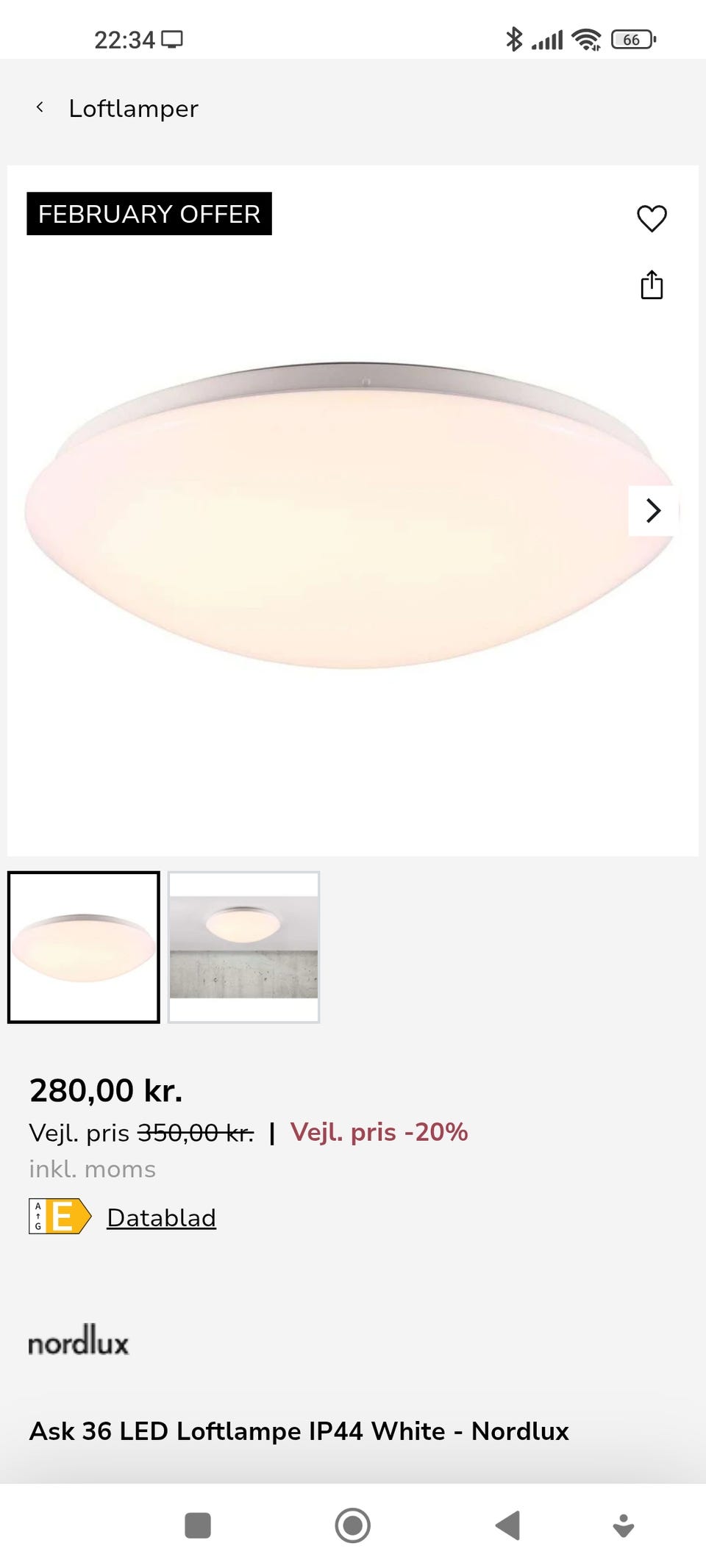This screenshot has height=1568, width=706.
Task: Select the currently highlighted lamp thumbnail
Action: [x=85, y=948]
